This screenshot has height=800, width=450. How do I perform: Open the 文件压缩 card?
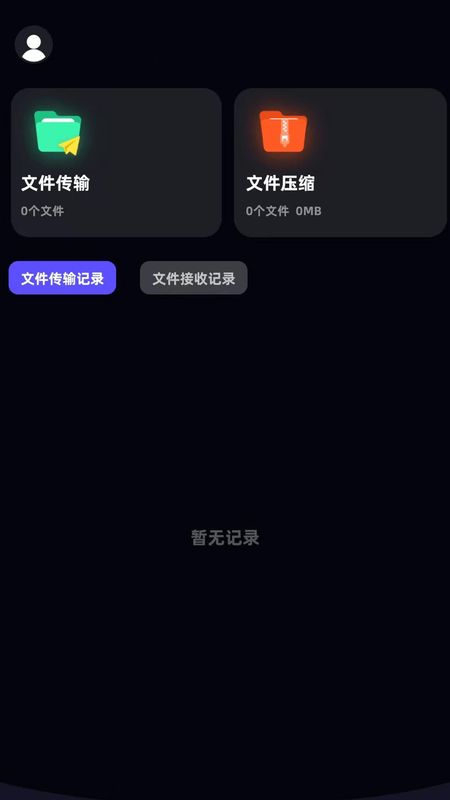[340, 163]
